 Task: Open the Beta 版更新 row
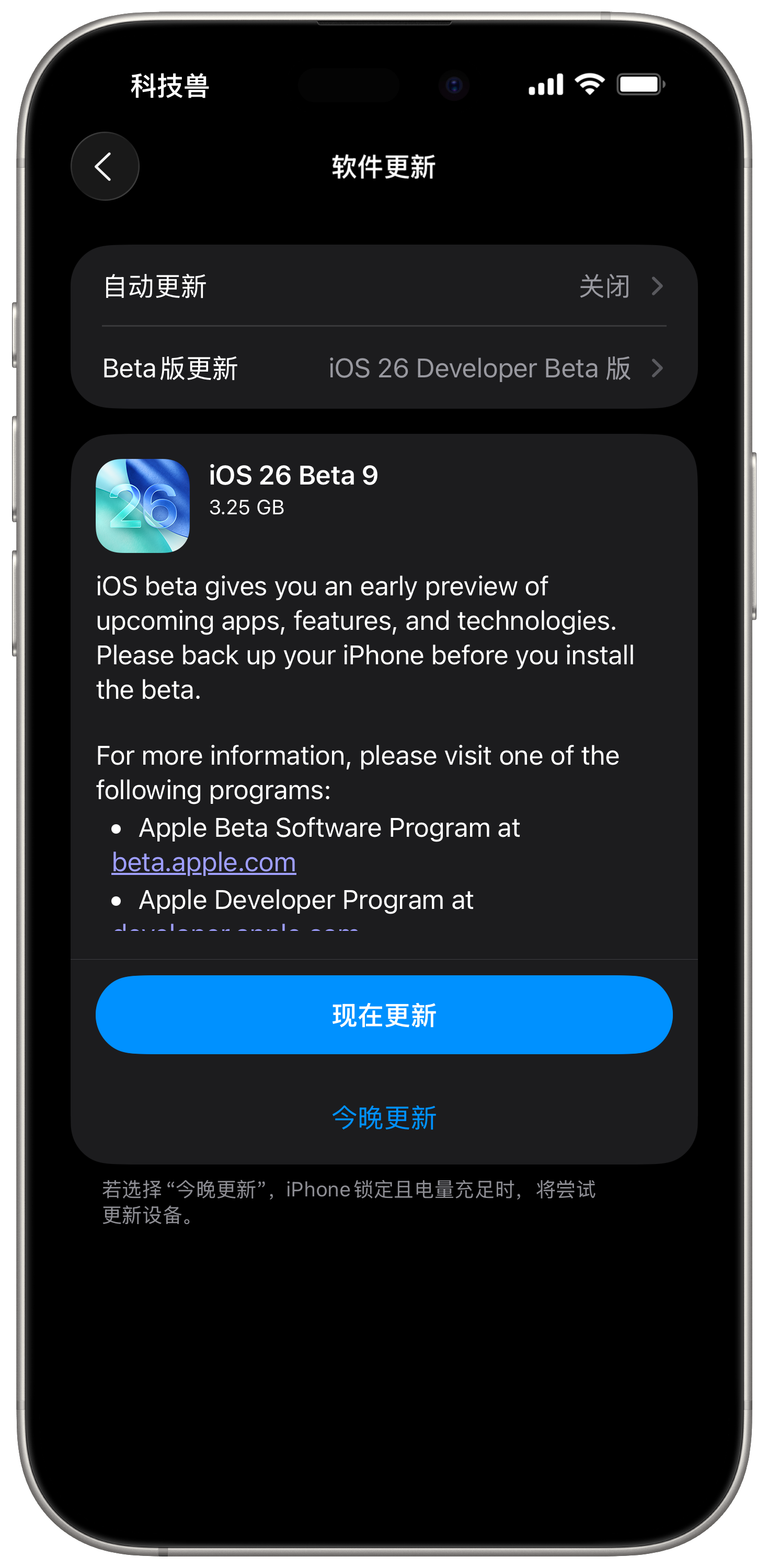384,368
